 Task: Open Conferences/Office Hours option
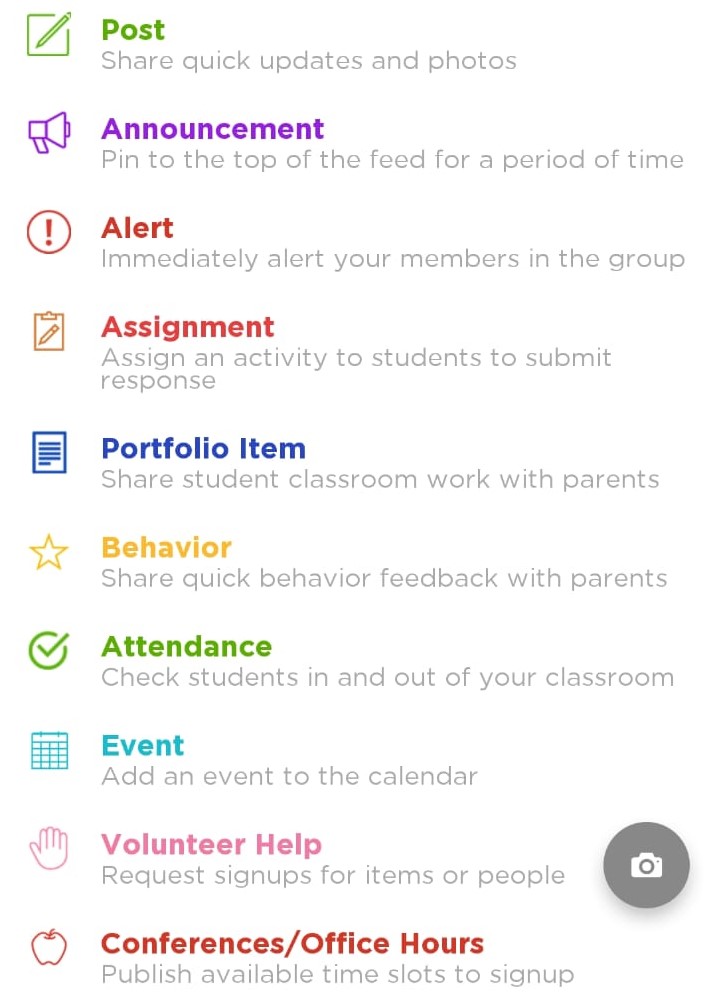point(292,943)
